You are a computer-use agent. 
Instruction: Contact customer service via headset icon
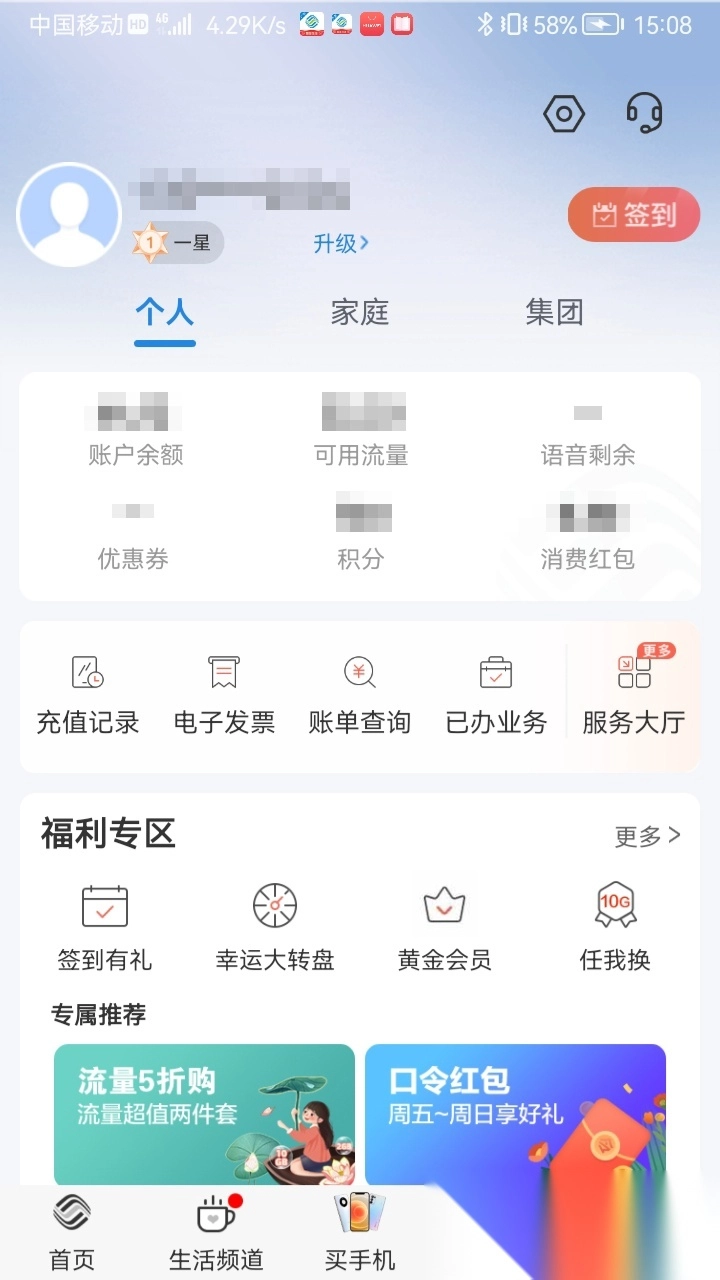645,113
